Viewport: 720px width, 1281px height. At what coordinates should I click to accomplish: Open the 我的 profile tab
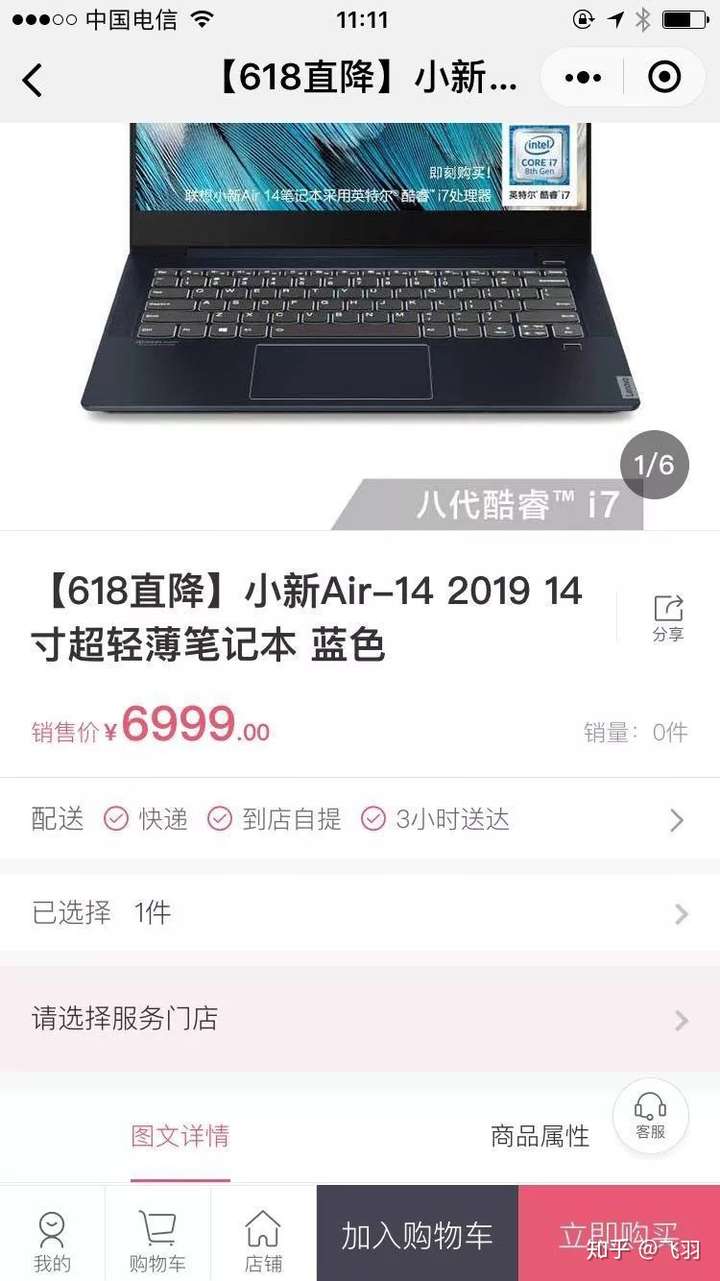click(x=52, y=1240)
